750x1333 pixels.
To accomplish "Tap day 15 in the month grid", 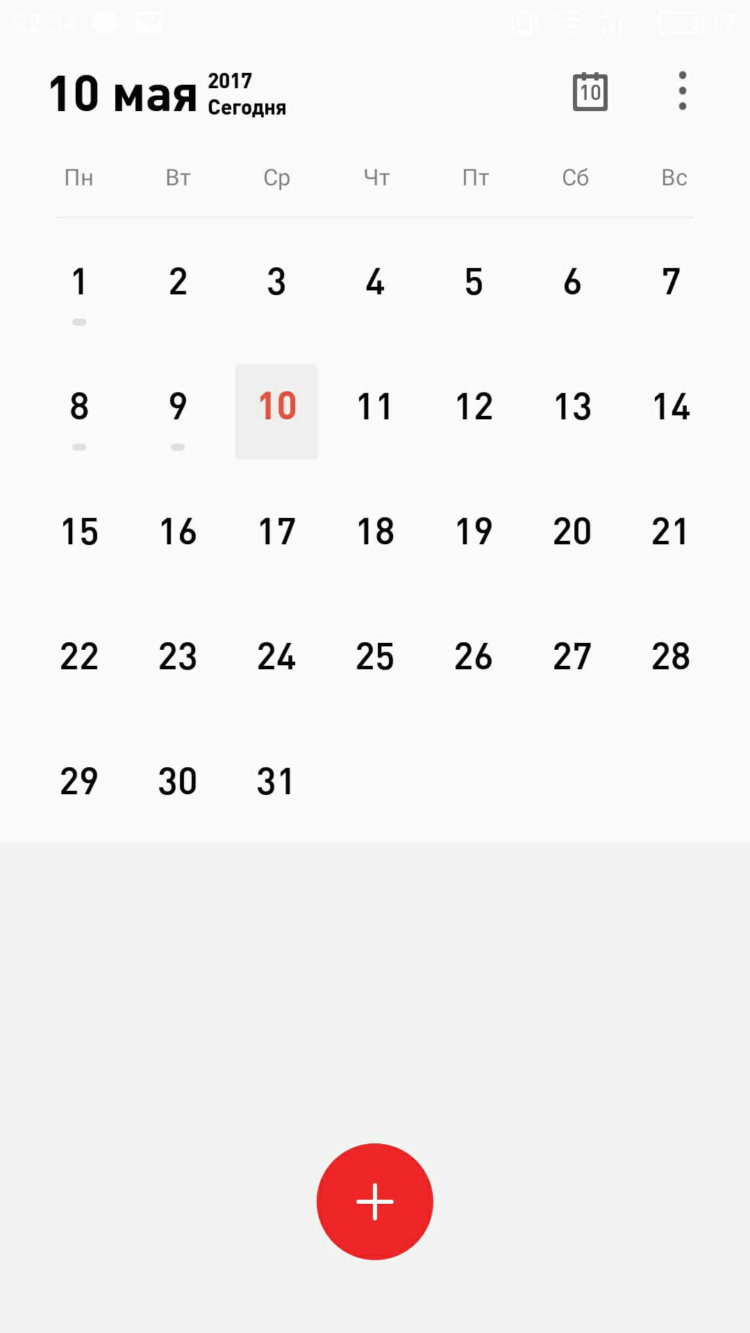I will [x=79, y=532].
